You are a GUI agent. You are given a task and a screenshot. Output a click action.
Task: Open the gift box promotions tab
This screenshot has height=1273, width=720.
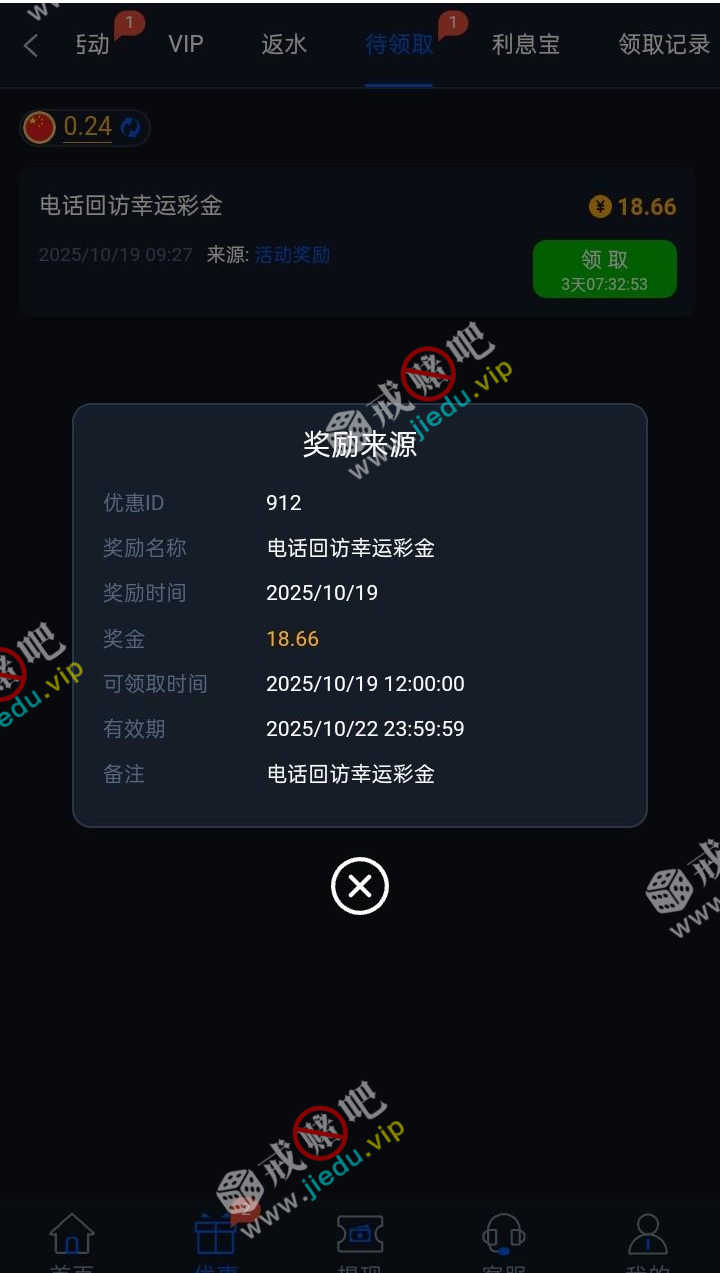[x=216, y=1238]
